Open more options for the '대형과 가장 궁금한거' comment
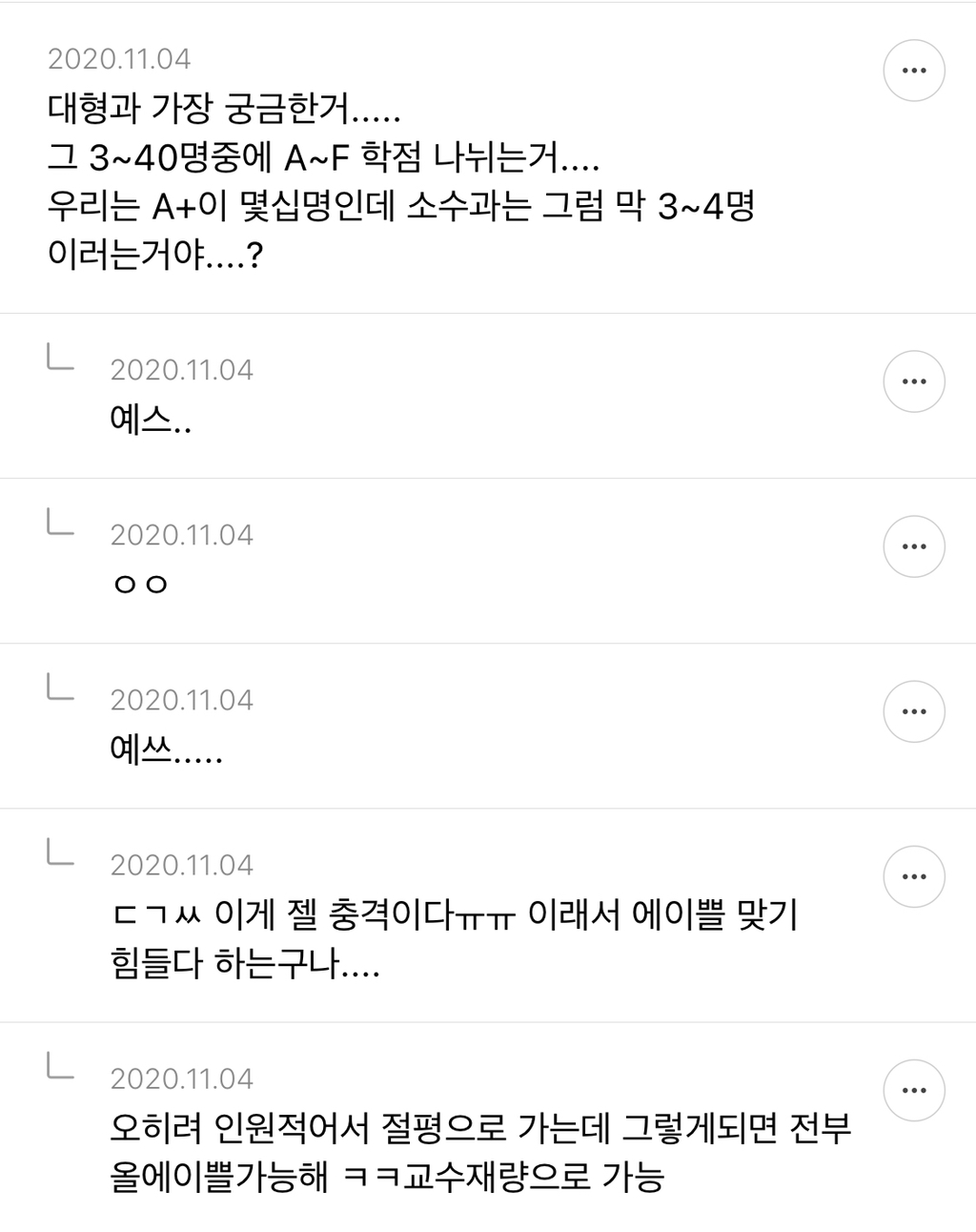The width and height of the screenshot is (976, 1232). coord(914,71)
